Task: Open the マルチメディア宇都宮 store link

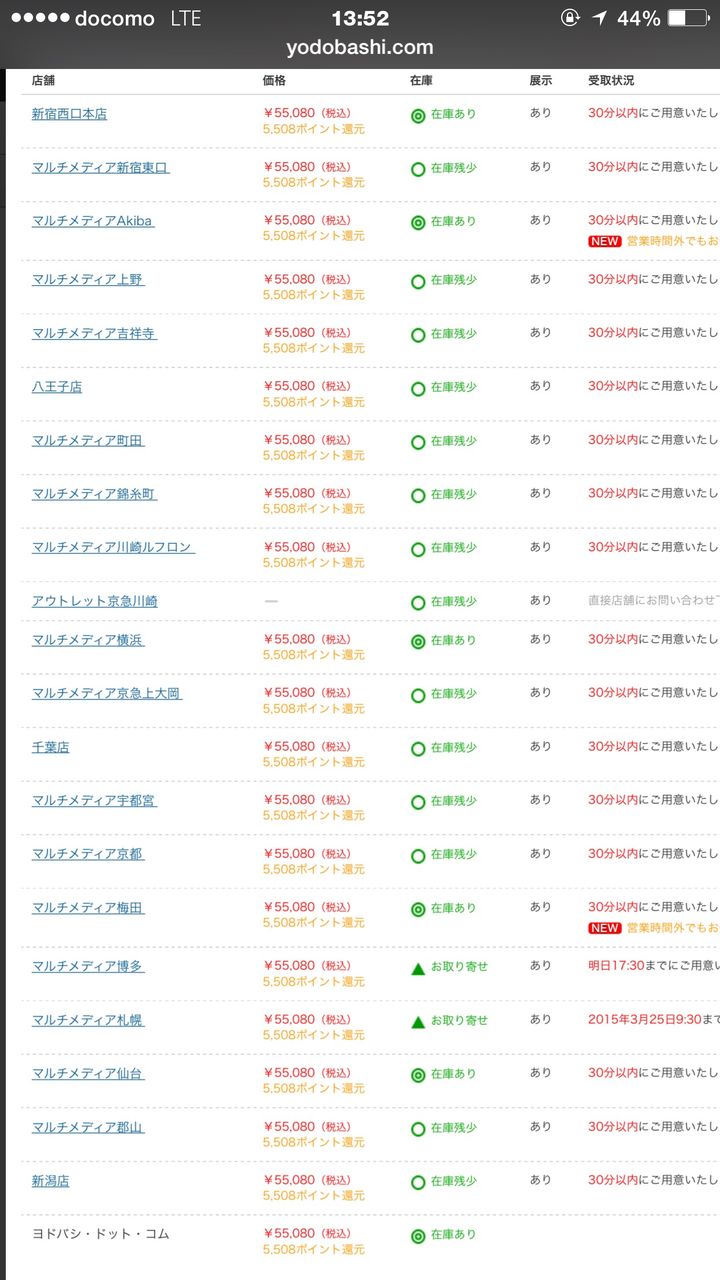Action: (x=94, y=801)
